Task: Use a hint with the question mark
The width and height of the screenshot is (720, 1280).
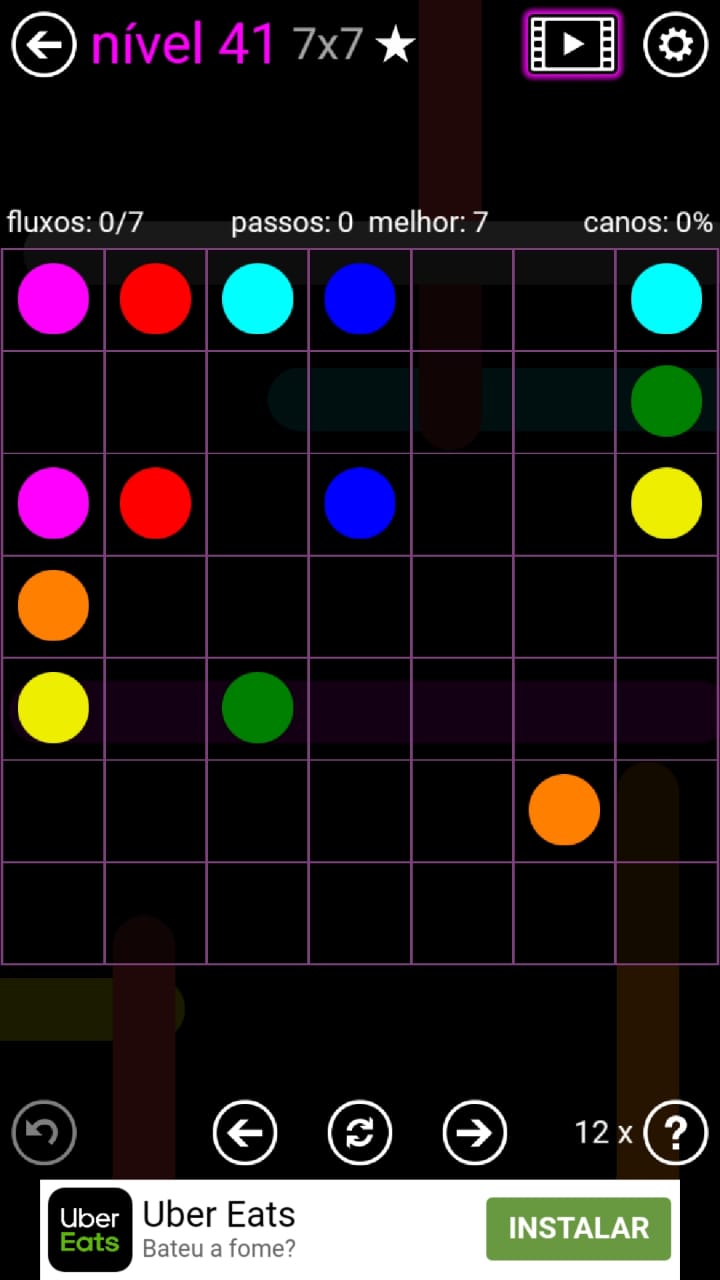Action: coord(676,1133)
